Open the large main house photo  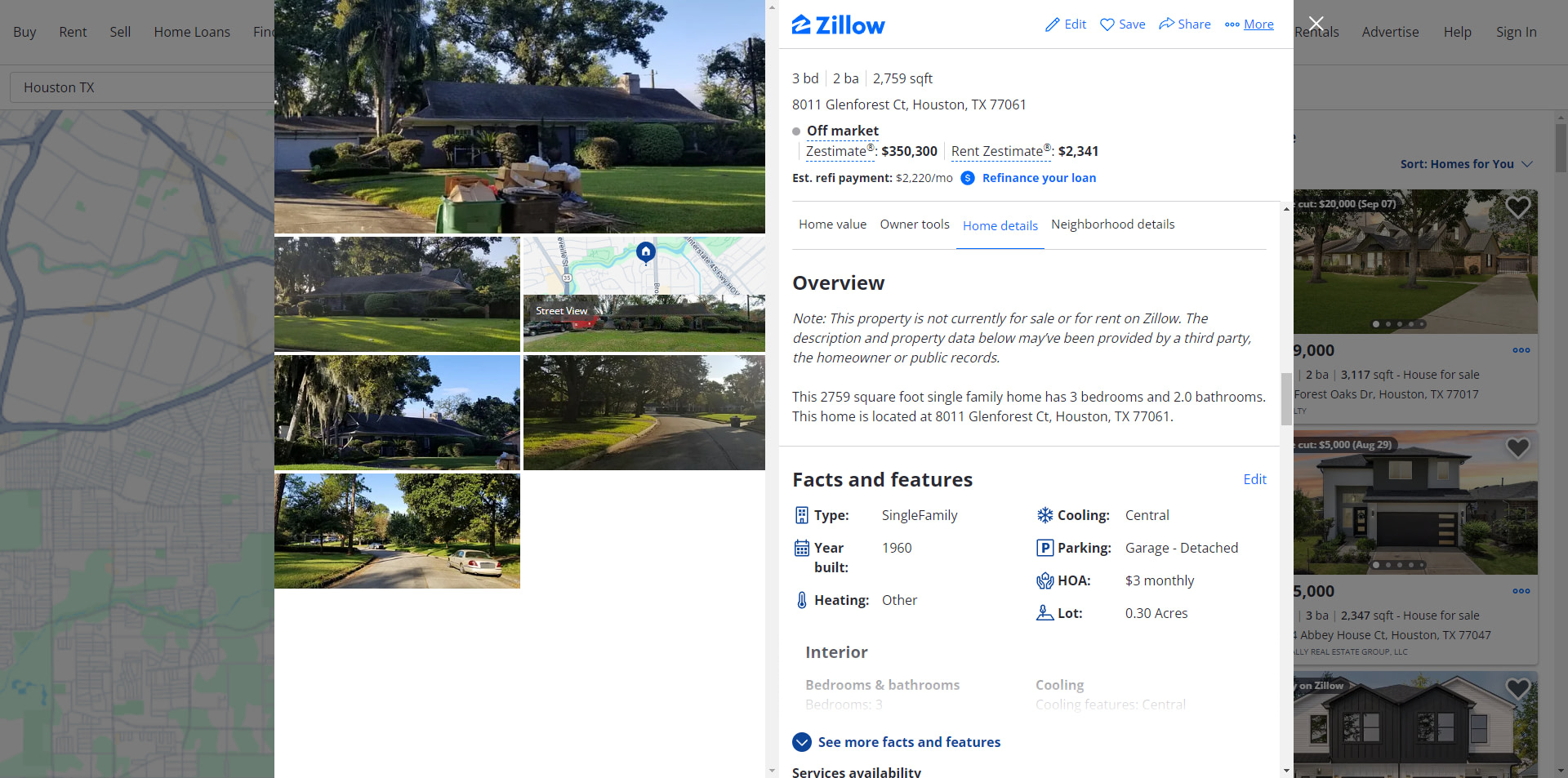click(519, 116)
